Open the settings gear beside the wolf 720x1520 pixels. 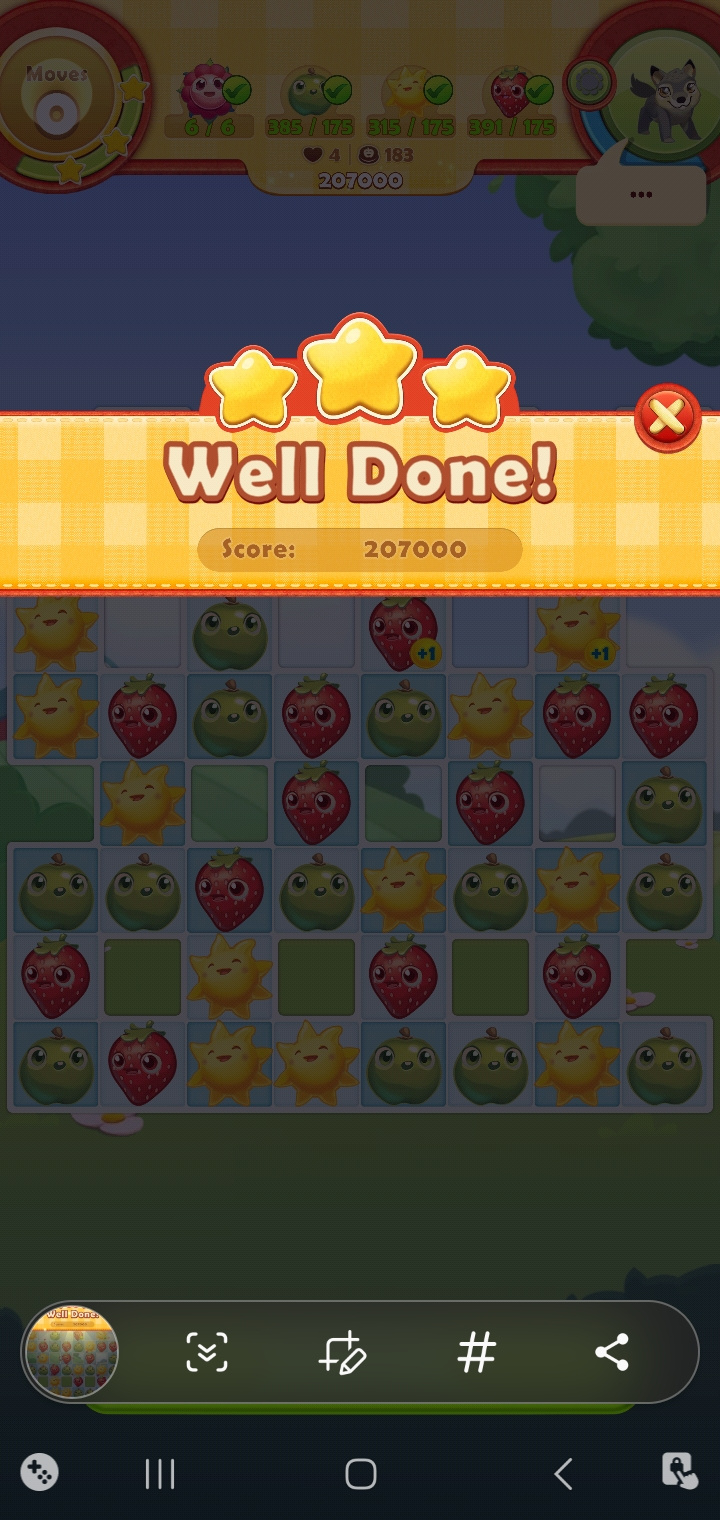coord(589,82)
